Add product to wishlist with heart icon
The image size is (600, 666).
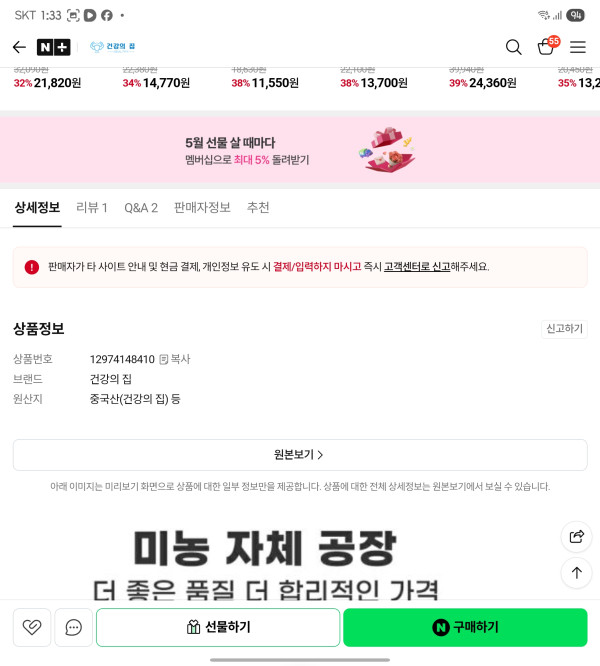tap(32, 627)
